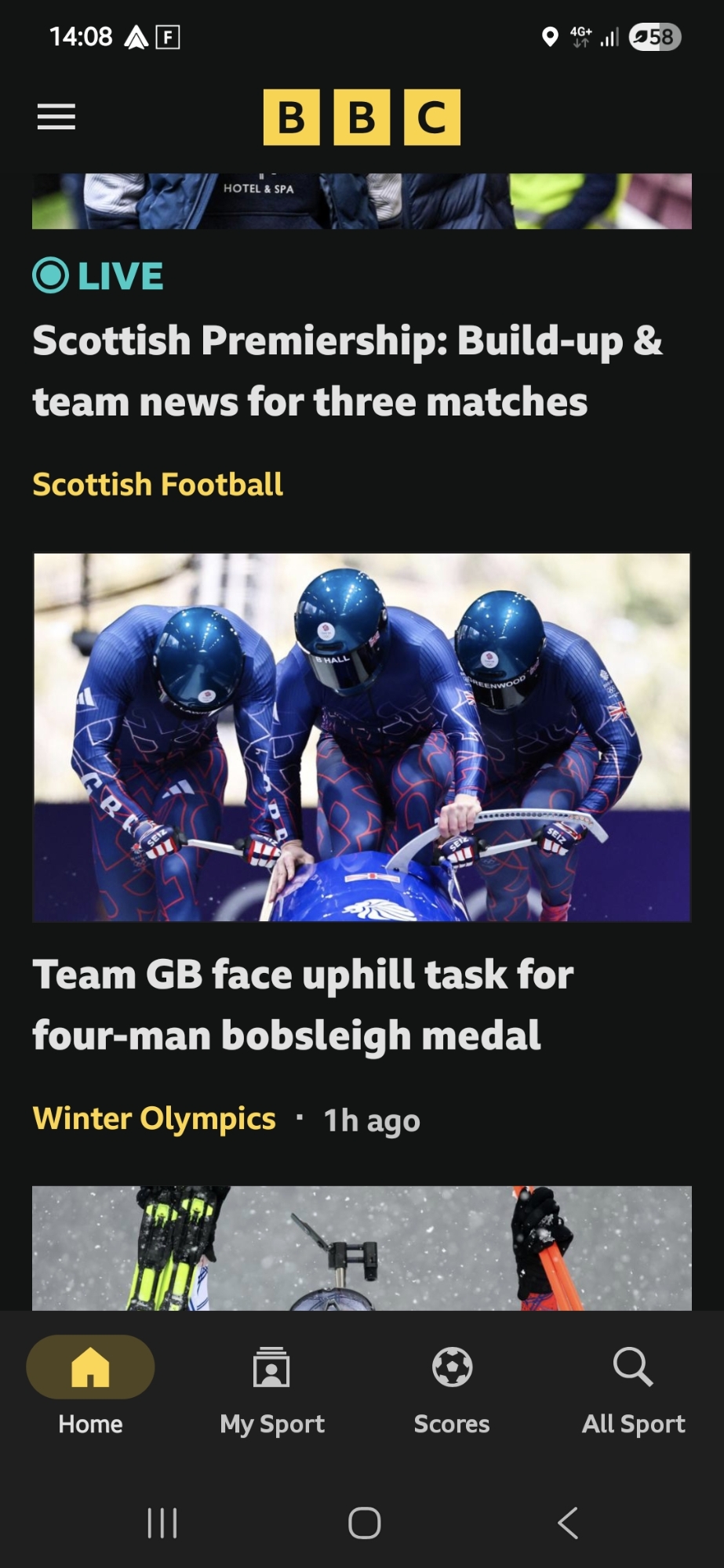Viewport: 724px width, 1568px height.
Task: Open the Winter Olympics topic
Action: point(155,1119)
